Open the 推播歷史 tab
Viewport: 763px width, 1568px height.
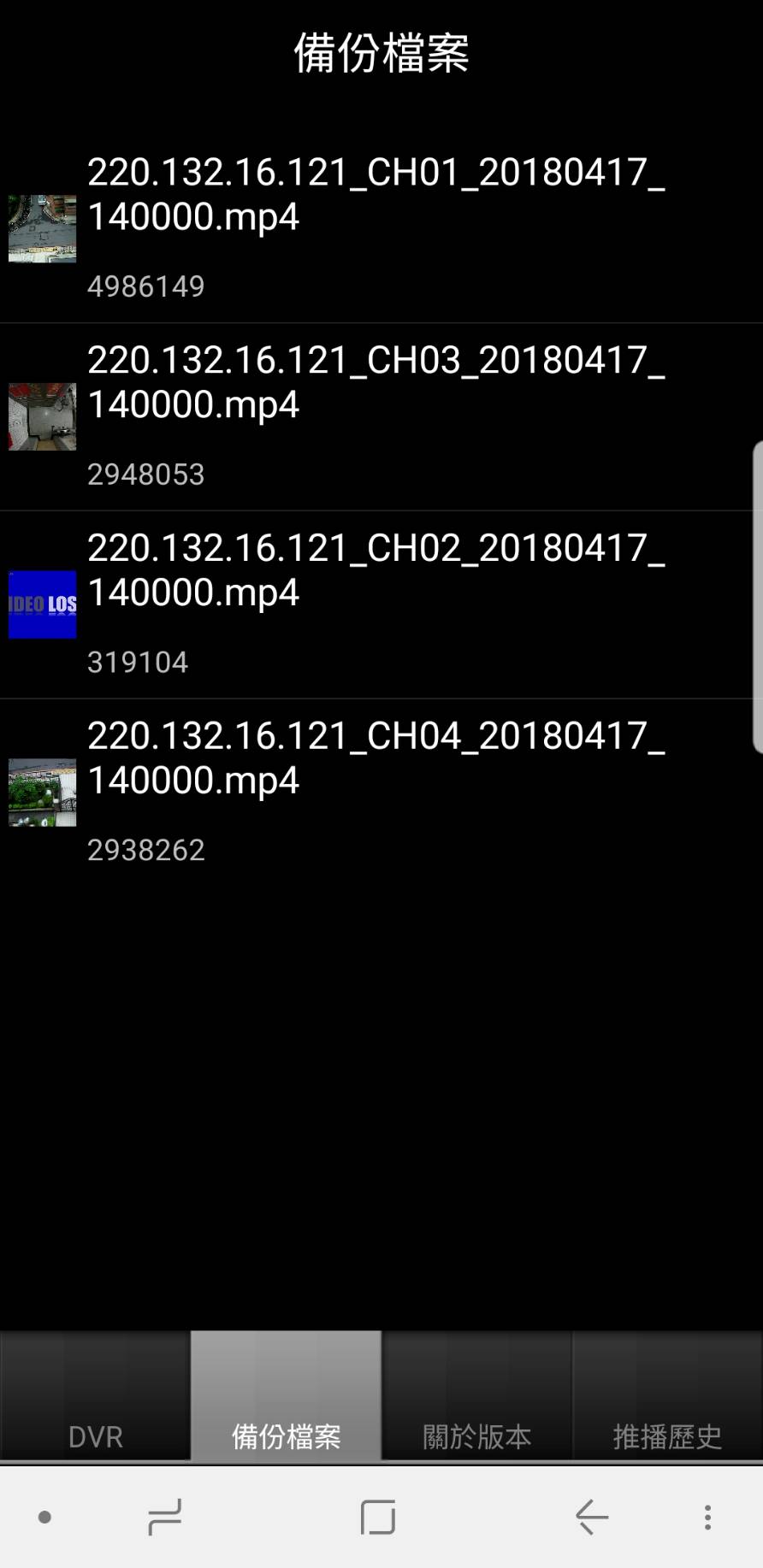pos(667,1396)
